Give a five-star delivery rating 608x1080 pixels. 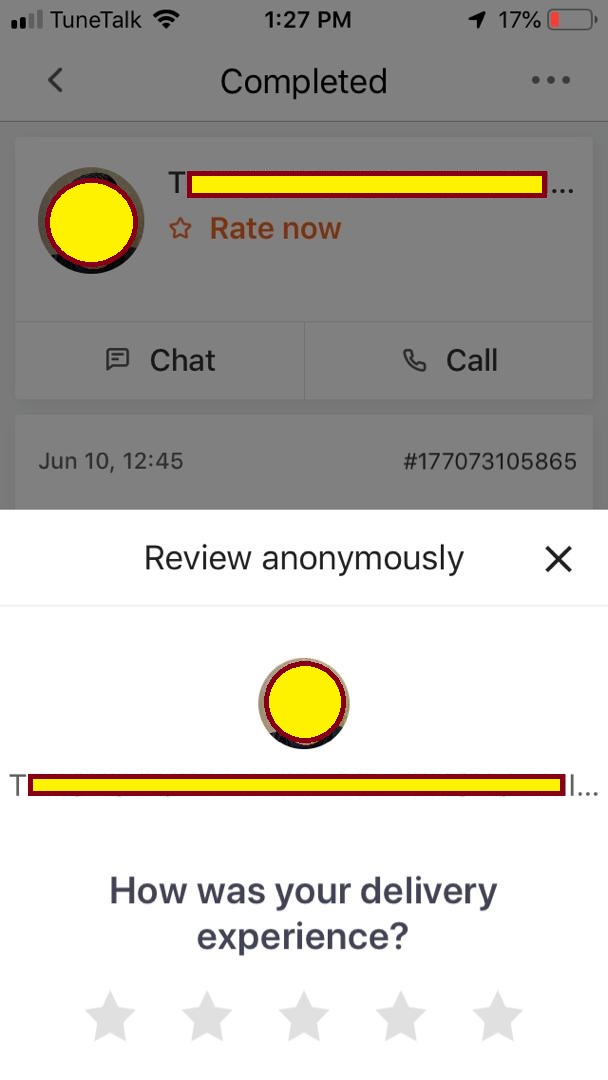497,1016
